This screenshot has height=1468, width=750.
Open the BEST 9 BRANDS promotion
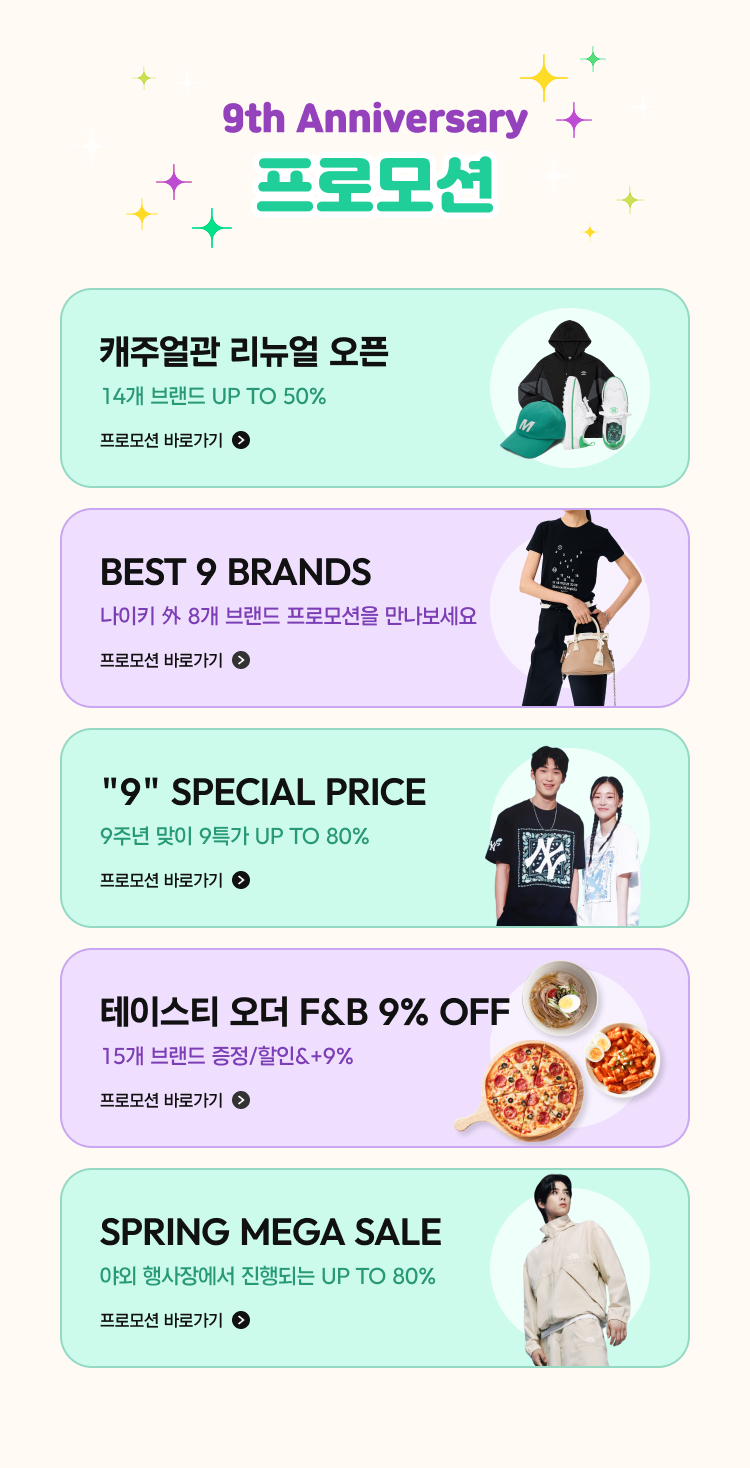(374, 608)
